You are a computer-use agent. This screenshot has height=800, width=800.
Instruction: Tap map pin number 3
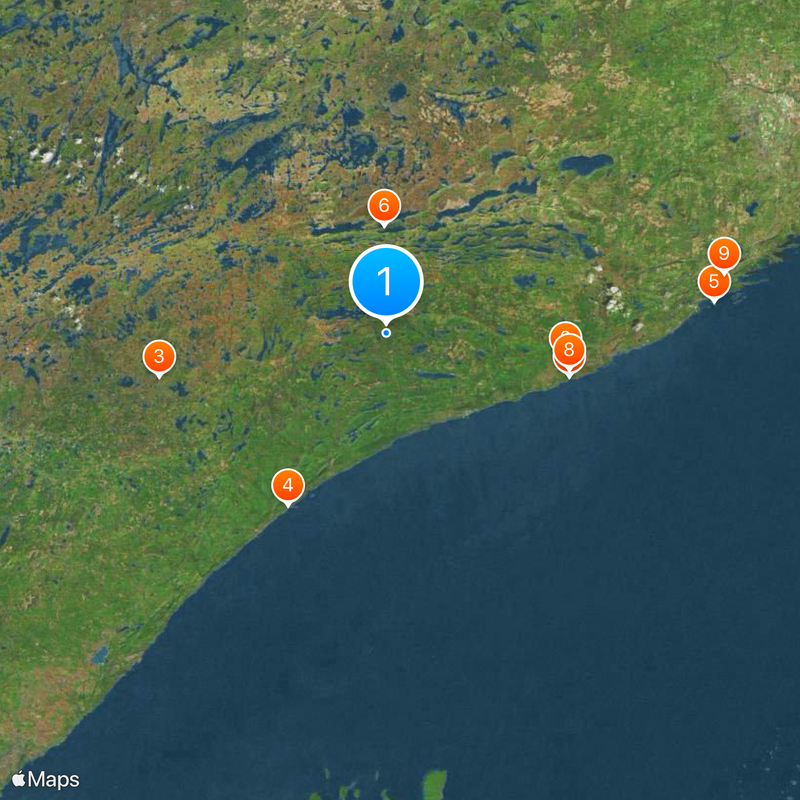click(x=159, y=356)
